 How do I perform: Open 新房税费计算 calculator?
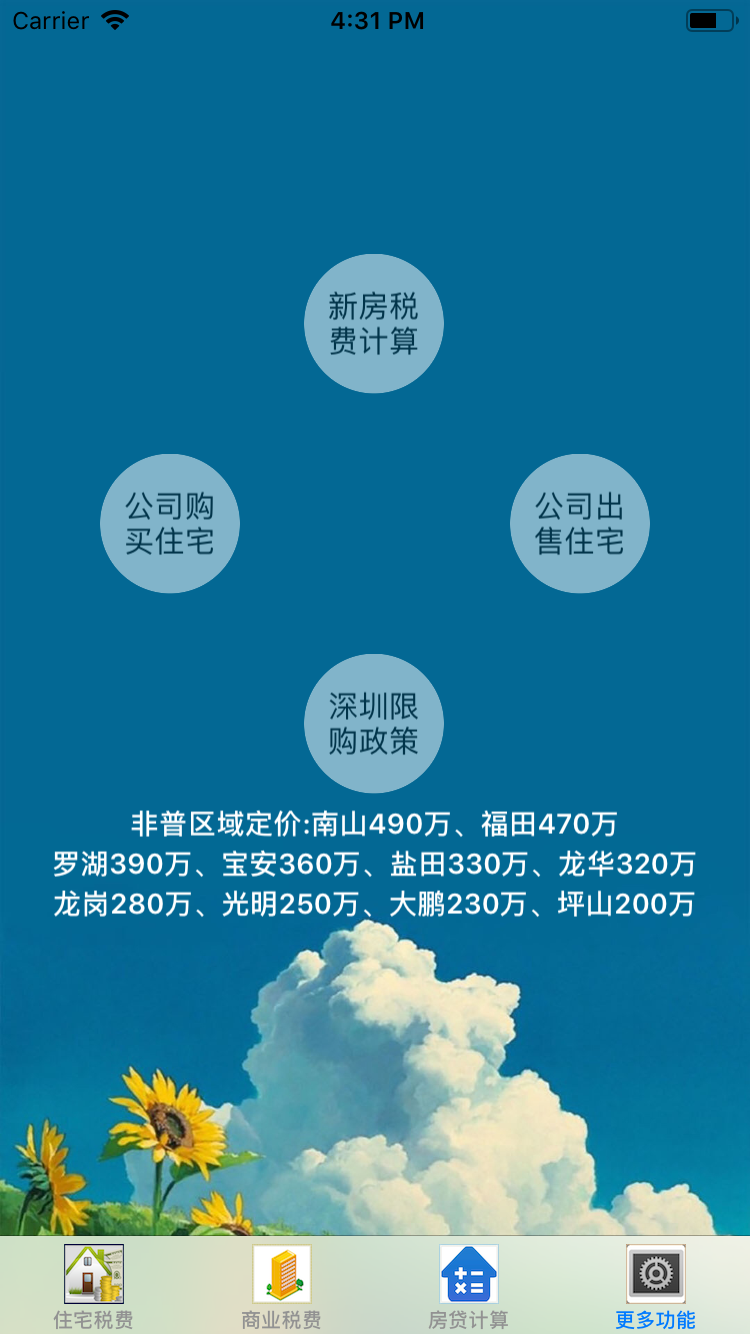pyautogui.click(x=374, y=323)
